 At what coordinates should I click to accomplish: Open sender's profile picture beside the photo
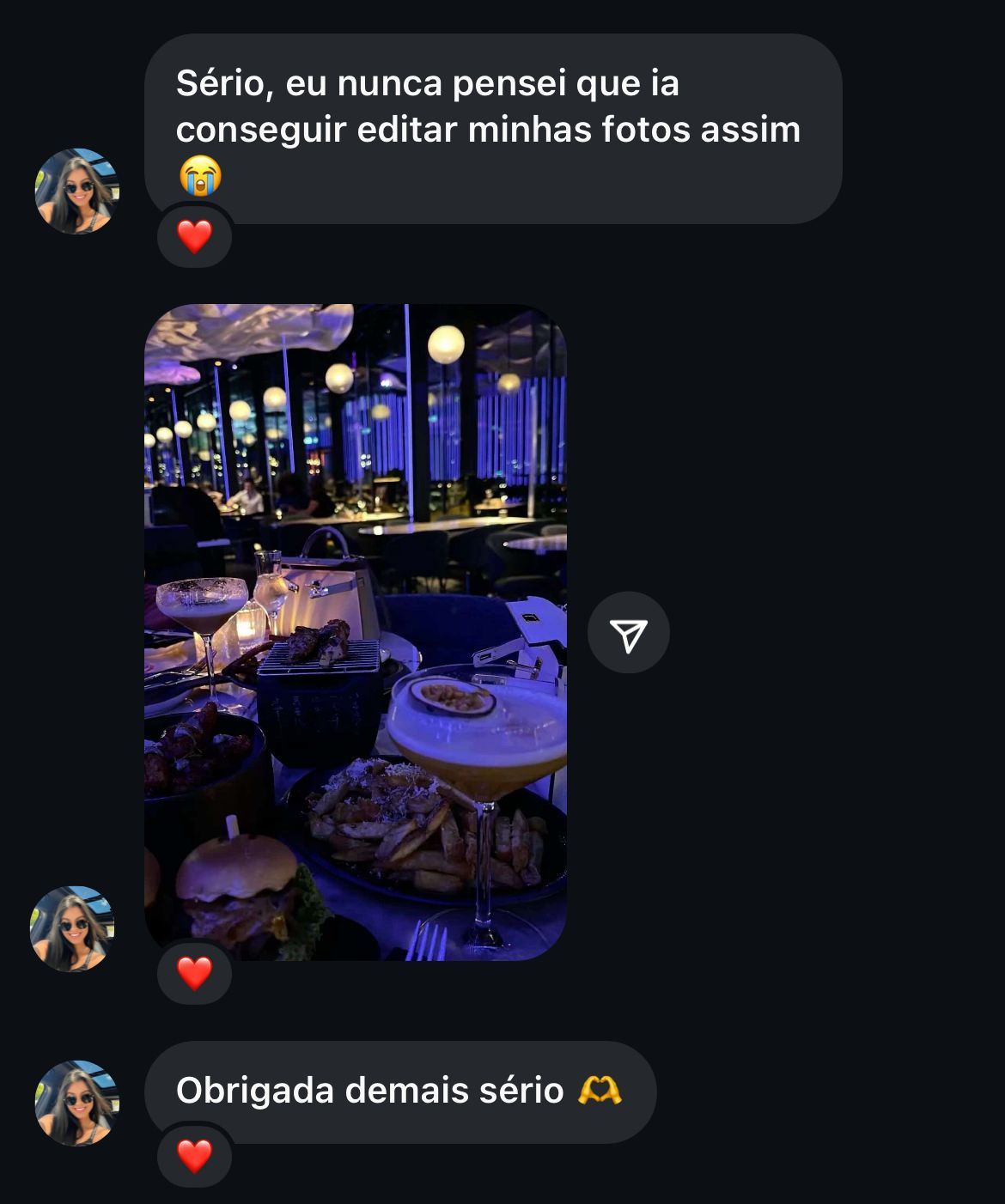pyautogui.click(x=72, y=928)
